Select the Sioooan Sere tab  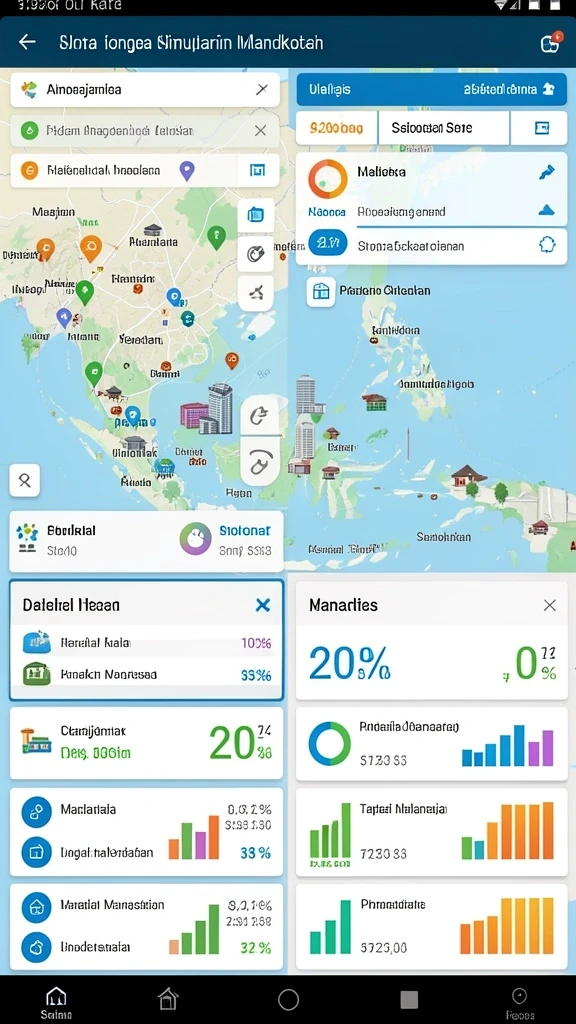pos(443,128)
